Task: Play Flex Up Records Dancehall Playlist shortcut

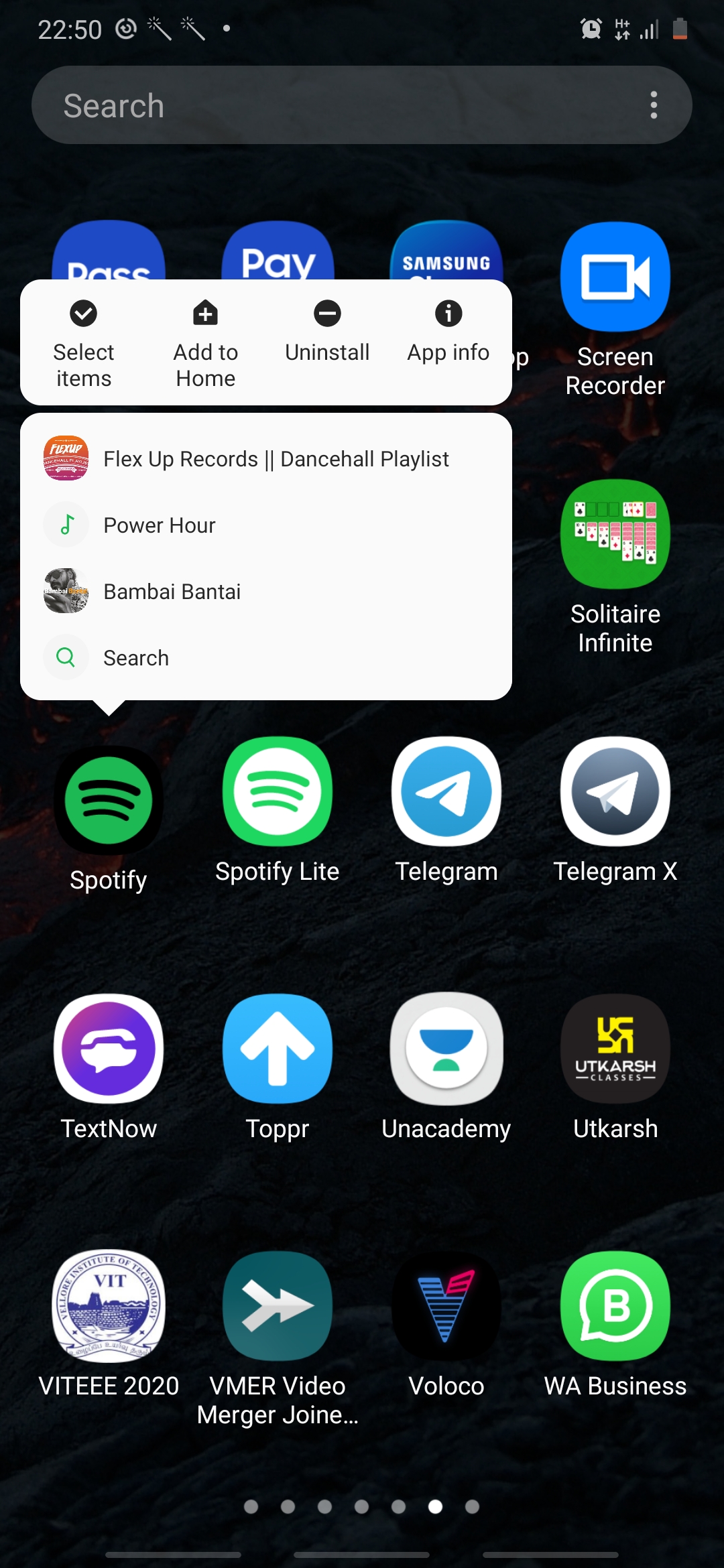Action: pos(266,459)
